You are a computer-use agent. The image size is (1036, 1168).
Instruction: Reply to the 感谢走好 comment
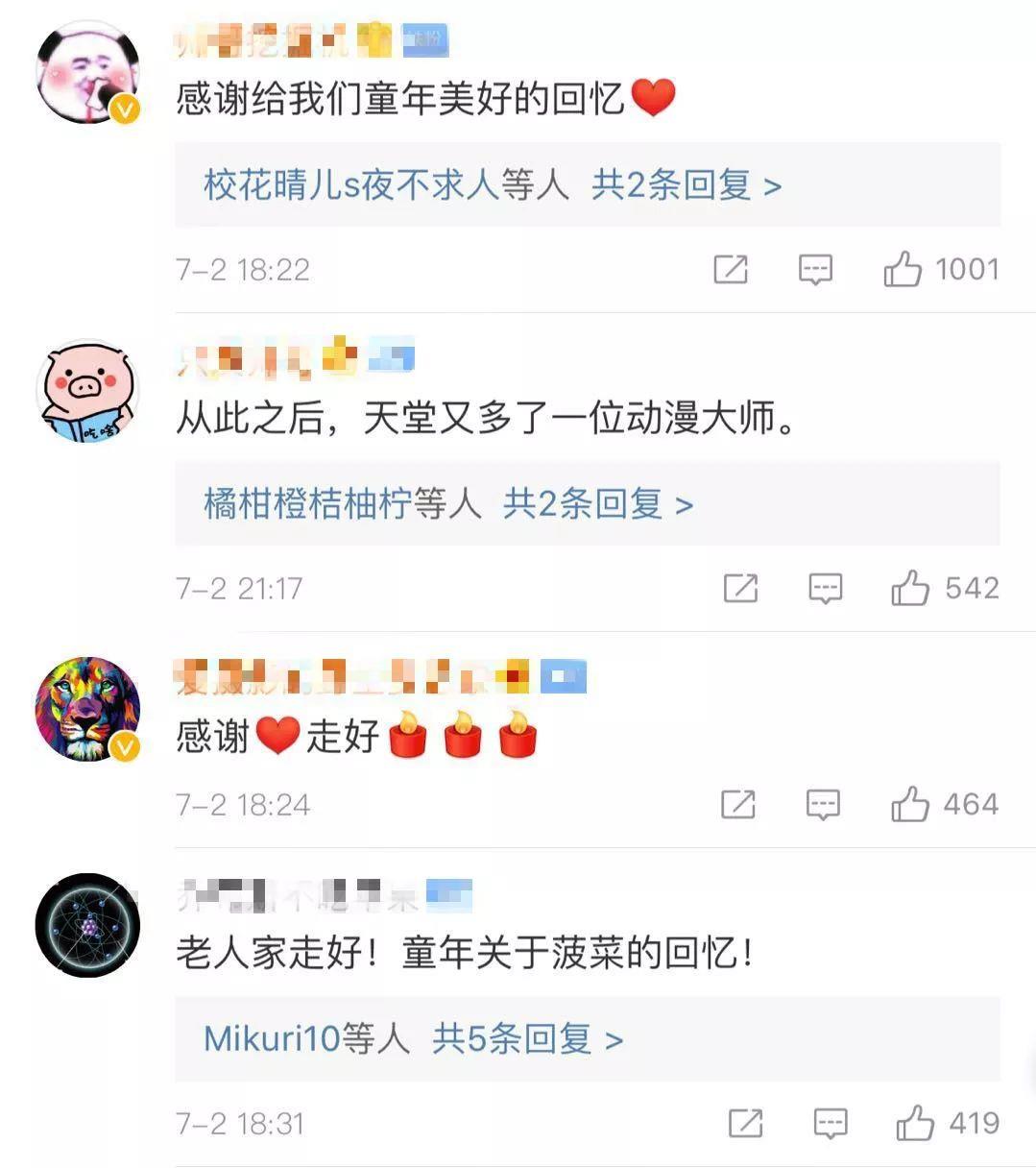(x=823, y=804)
